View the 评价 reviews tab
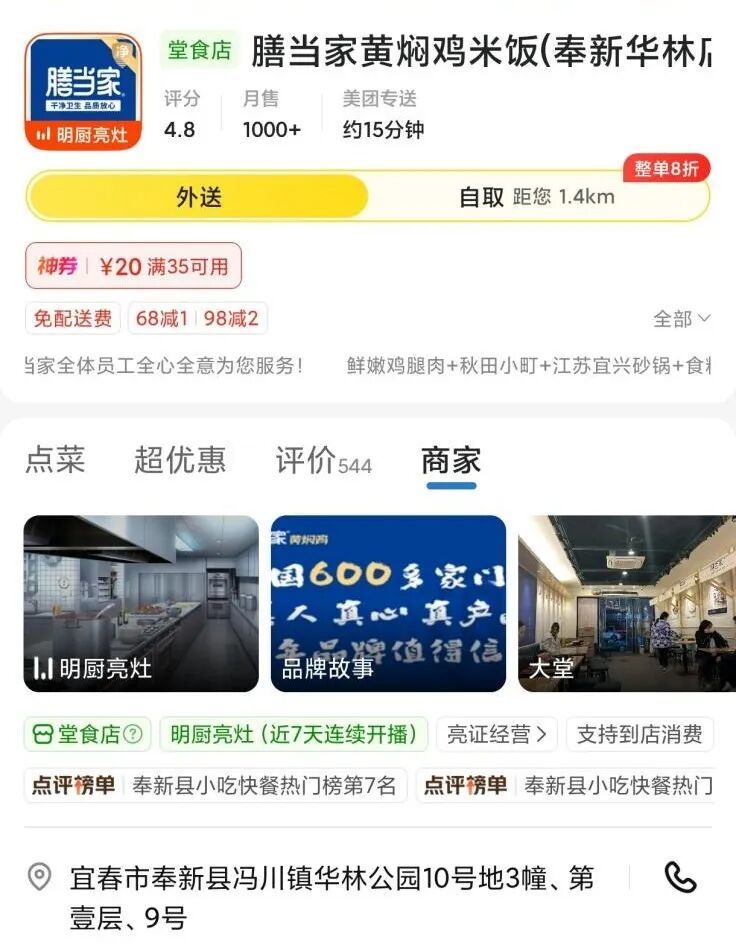Image resolution: width=736 pixels, height=945 pixels. tap(322, 461)
